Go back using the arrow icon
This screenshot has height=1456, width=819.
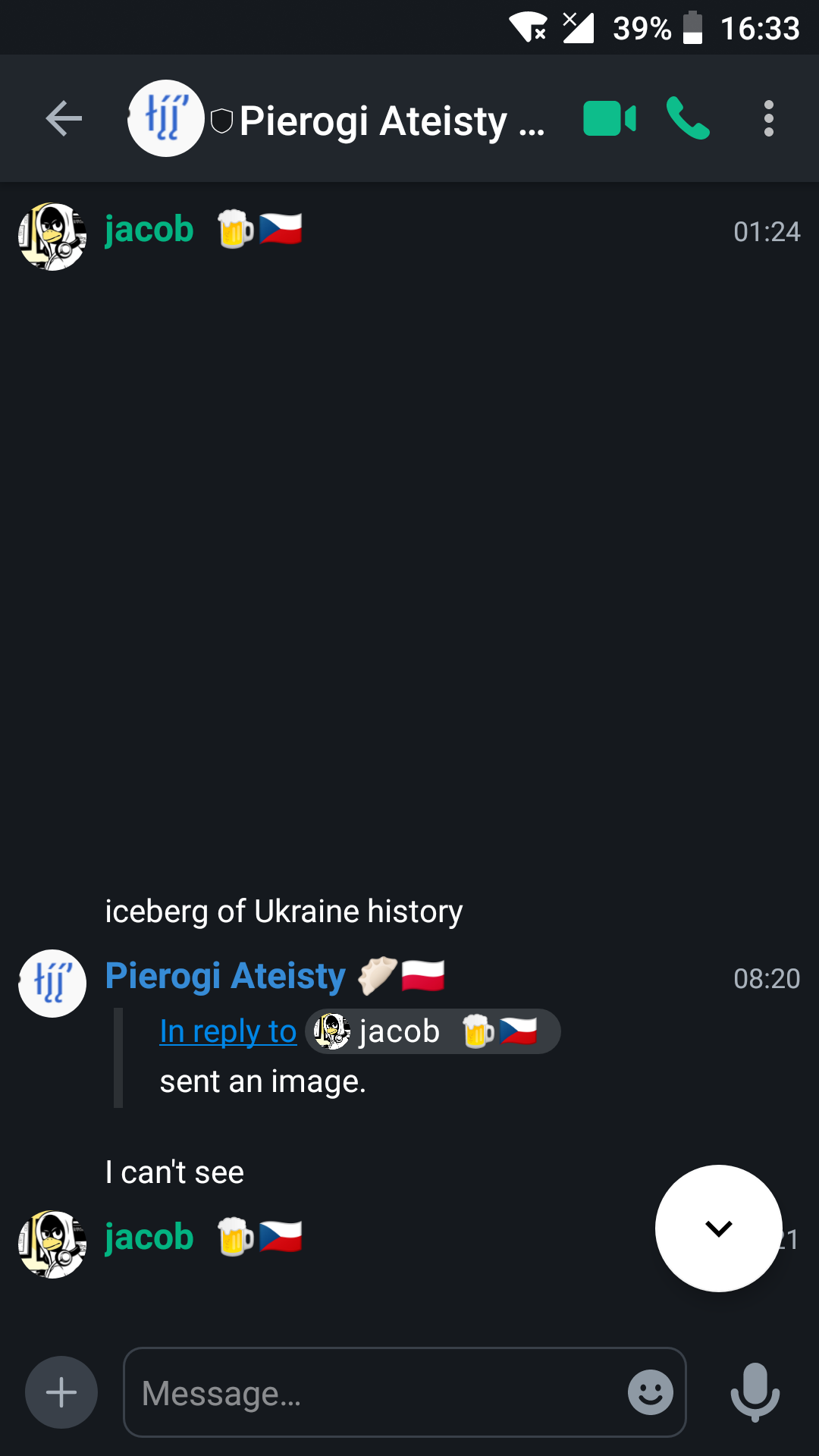click(x=64, y=118)
